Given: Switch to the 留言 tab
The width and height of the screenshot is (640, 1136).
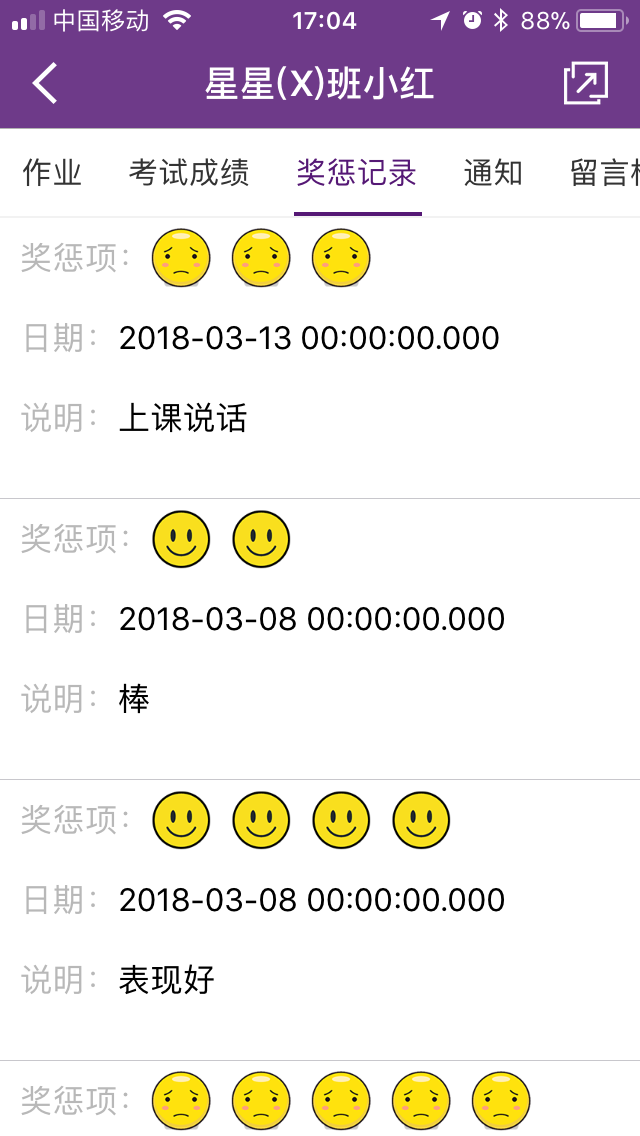Looking at the screenshot, I should tap(604, 173).
